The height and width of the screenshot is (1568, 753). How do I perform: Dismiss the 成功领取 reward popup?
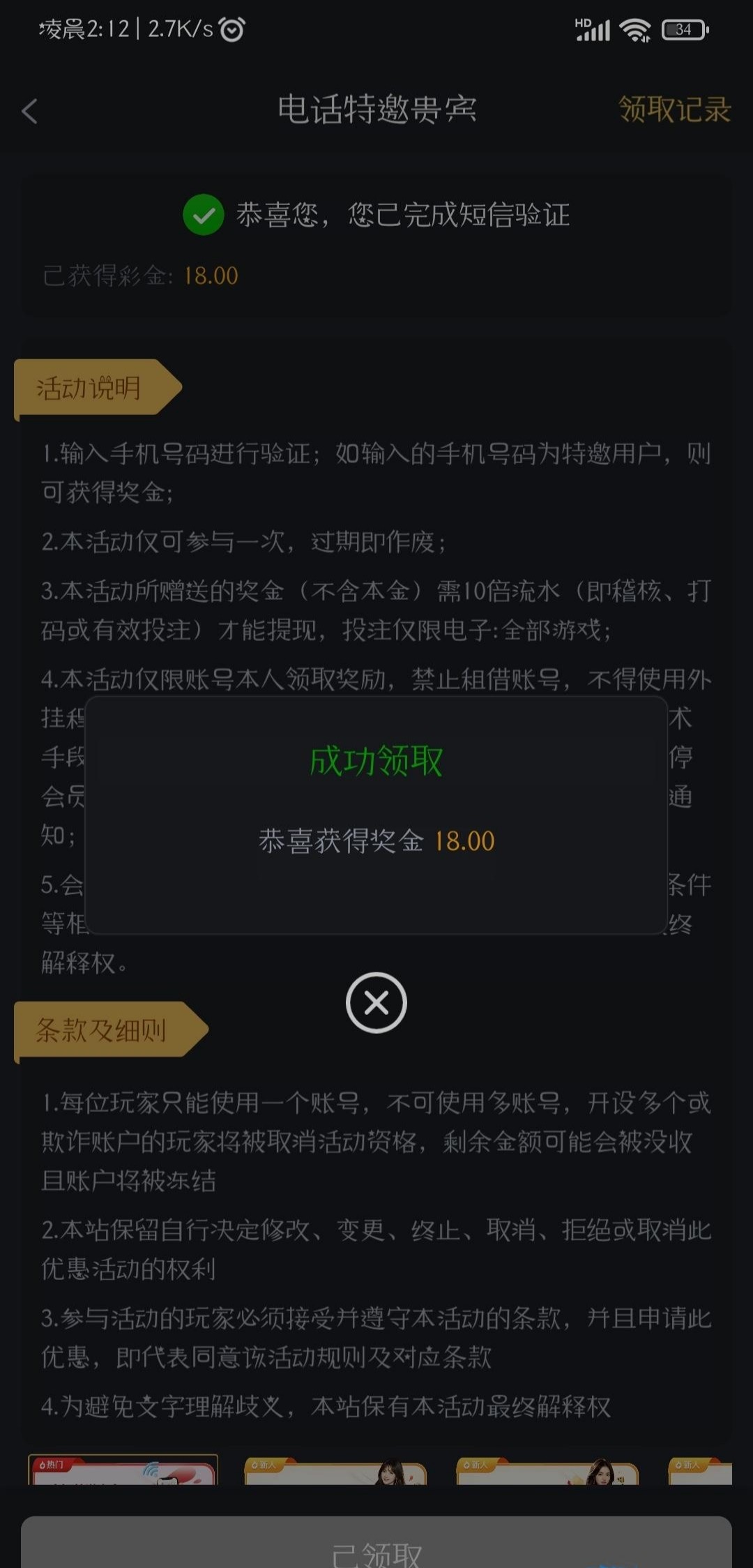(376, 1002)
